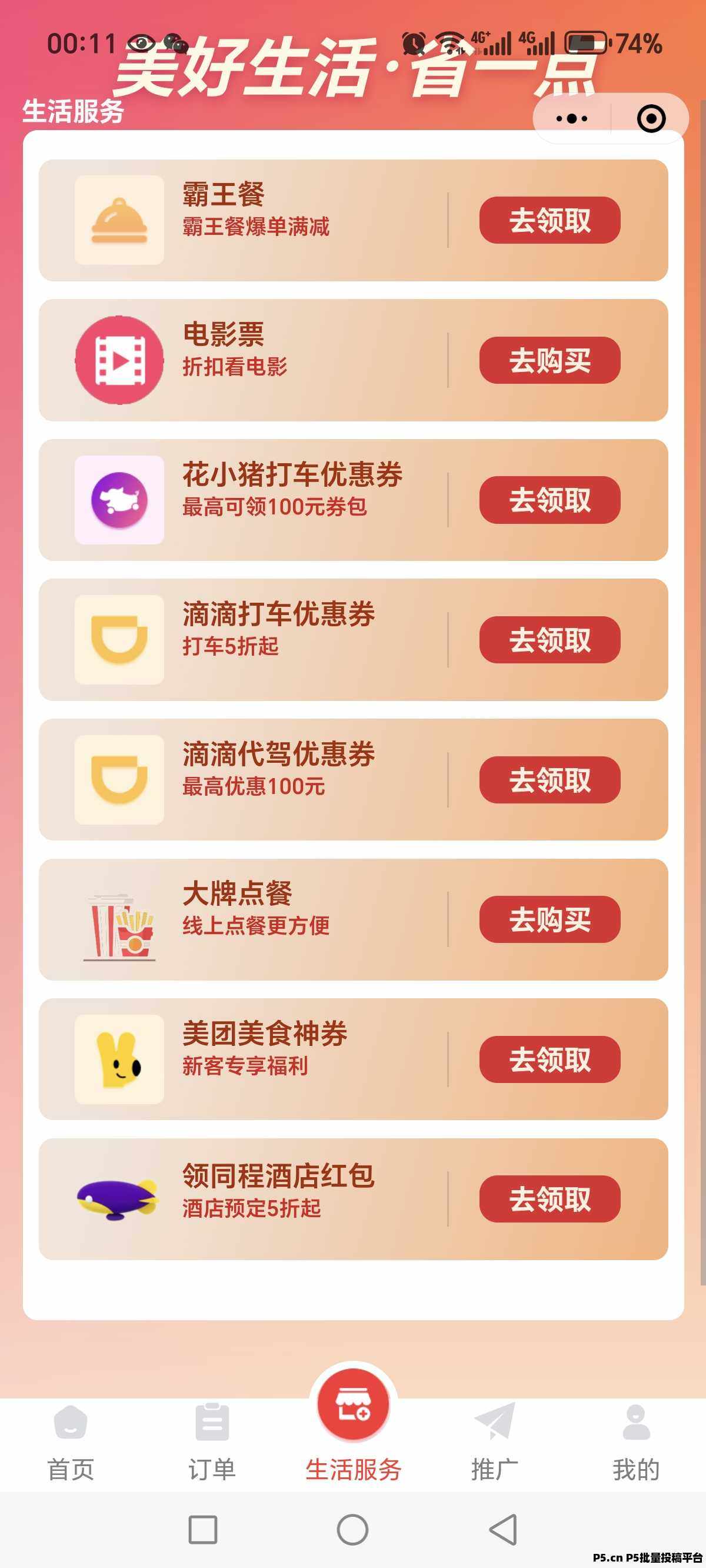This screenshot has width=706, height=1568.
Task: Tap the 花小猪打车 pig app icon
Action: point(119,499)
